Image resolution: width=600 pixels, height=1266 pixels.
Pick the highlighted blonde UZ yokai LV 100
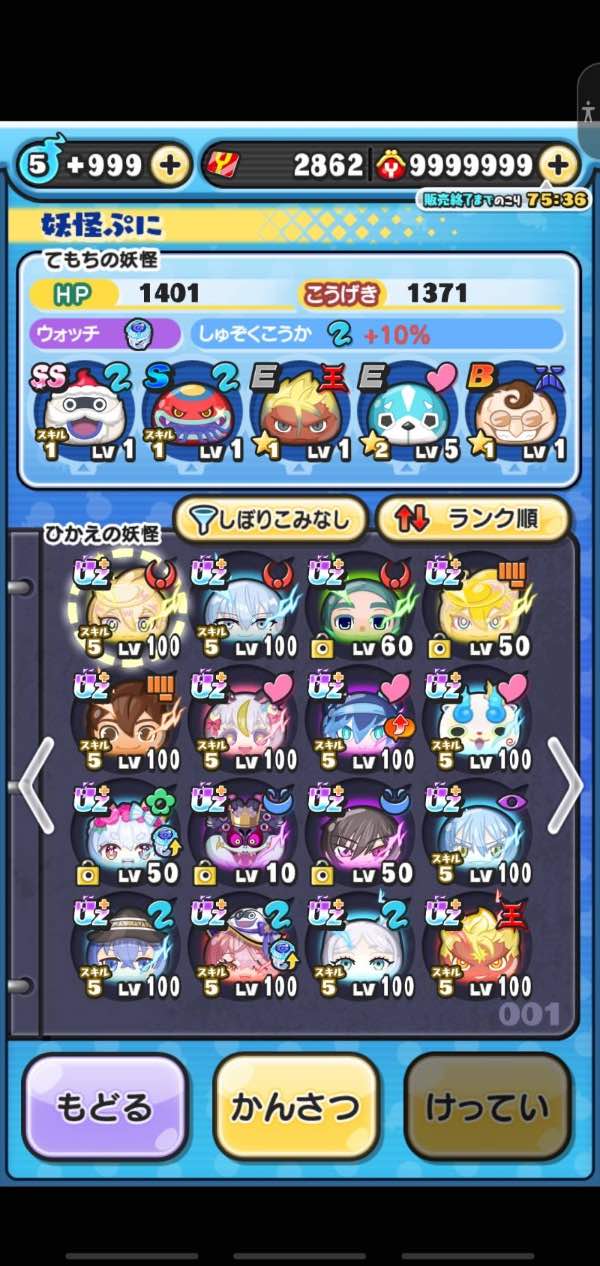point(126,606)
